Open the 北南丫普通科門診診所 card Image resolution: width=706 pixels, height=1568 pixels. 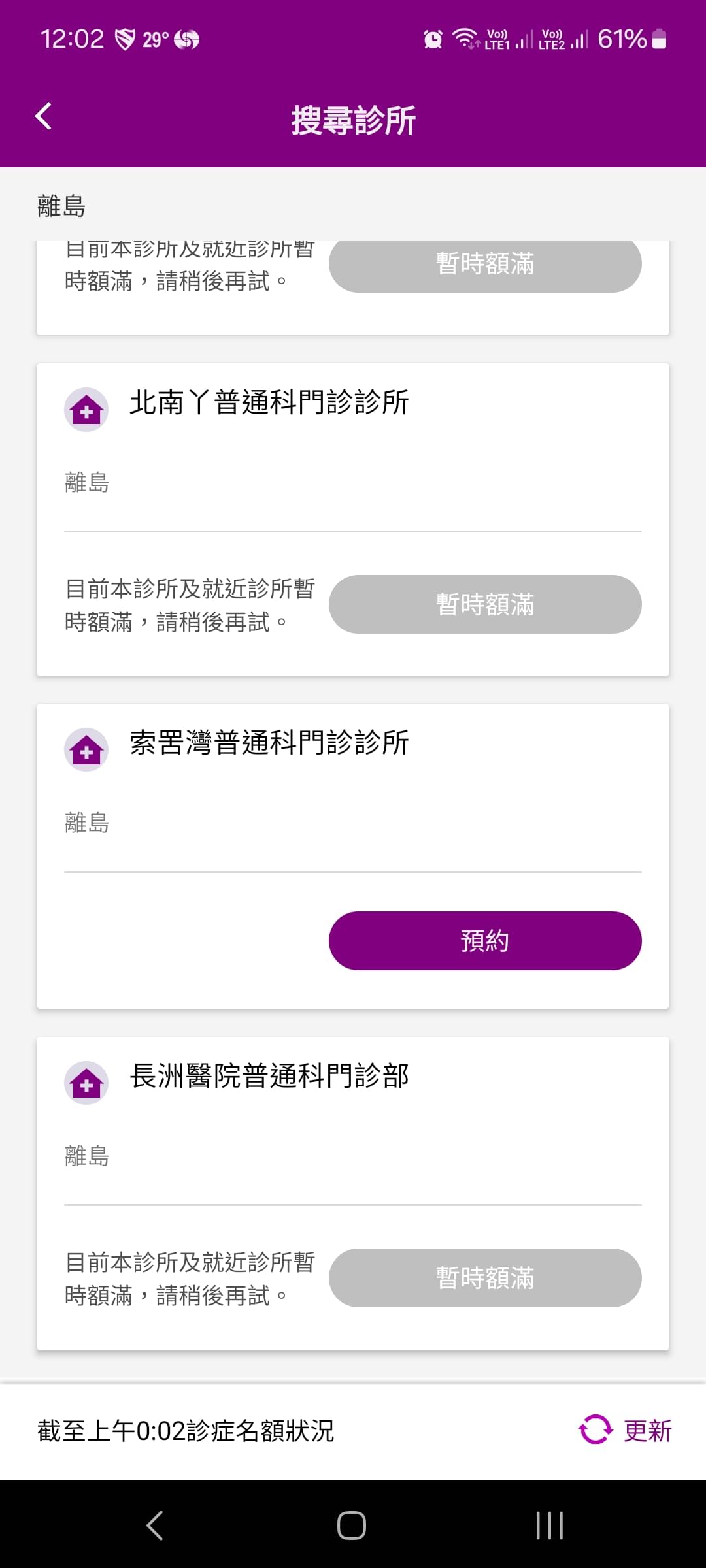(x=353, y=519)
